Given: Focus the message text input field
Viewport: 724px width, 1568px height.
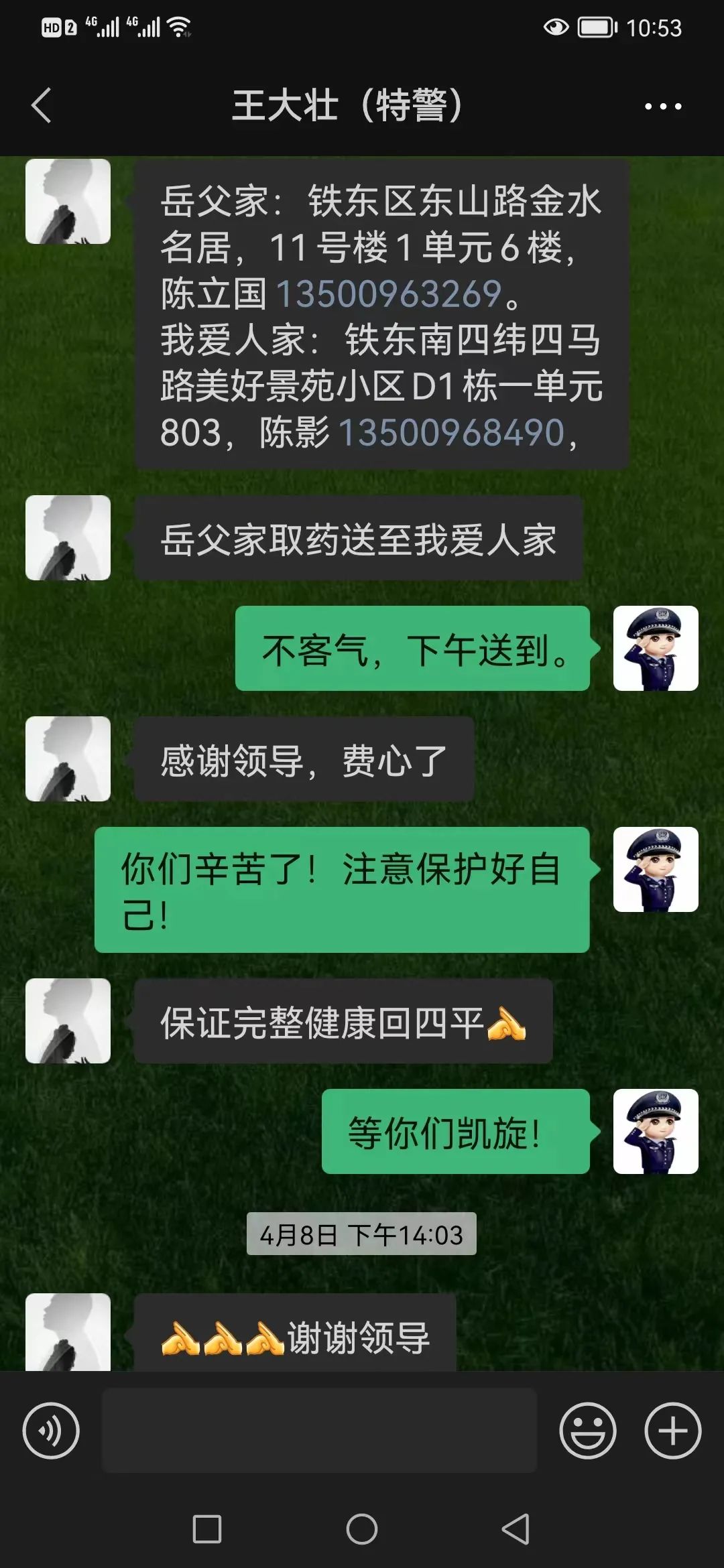Looking at the screenshot, I should [x=319, y=1430].
